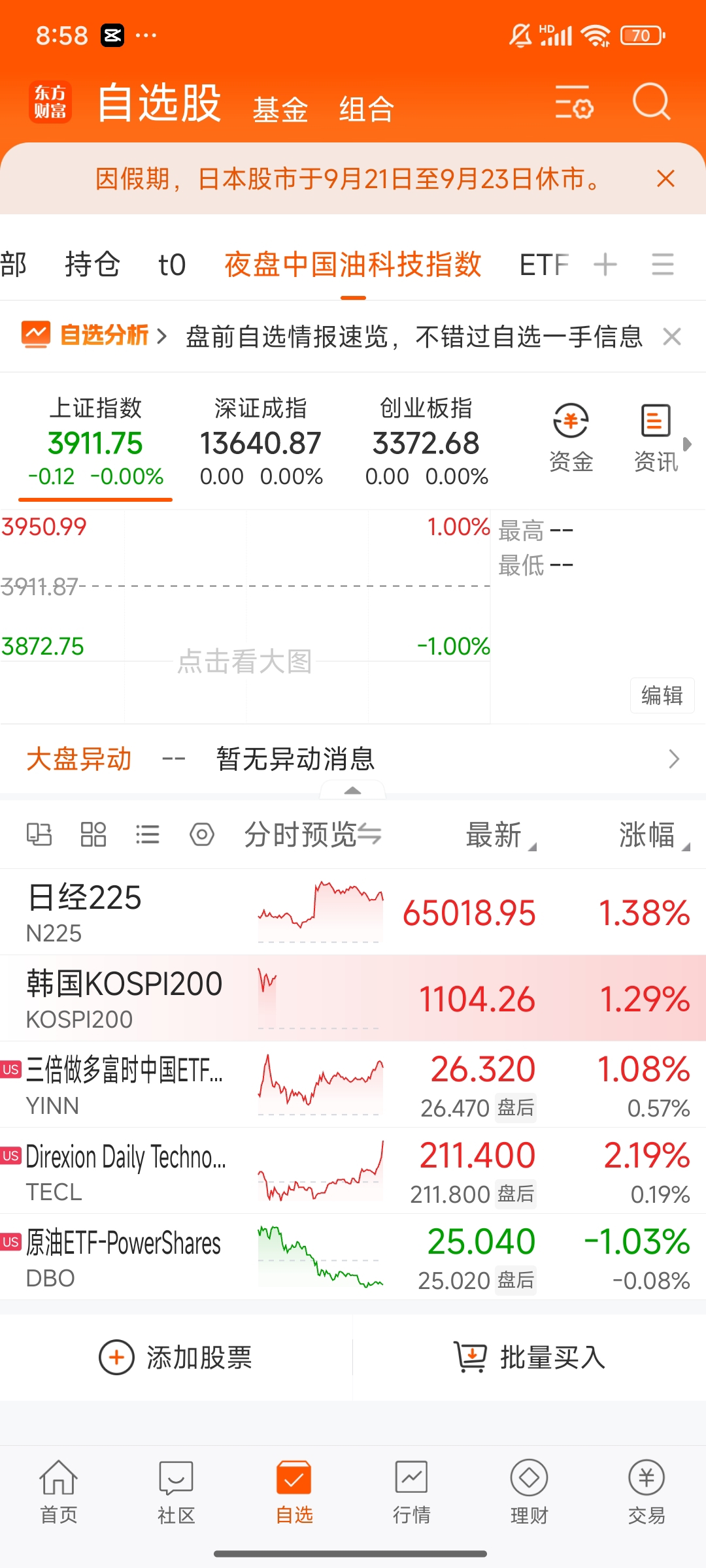Screen dimensions: 706x1568
Task: Add a new watchlist group with the plus icon
Action: pyautogui.click(x=605, y=265)
